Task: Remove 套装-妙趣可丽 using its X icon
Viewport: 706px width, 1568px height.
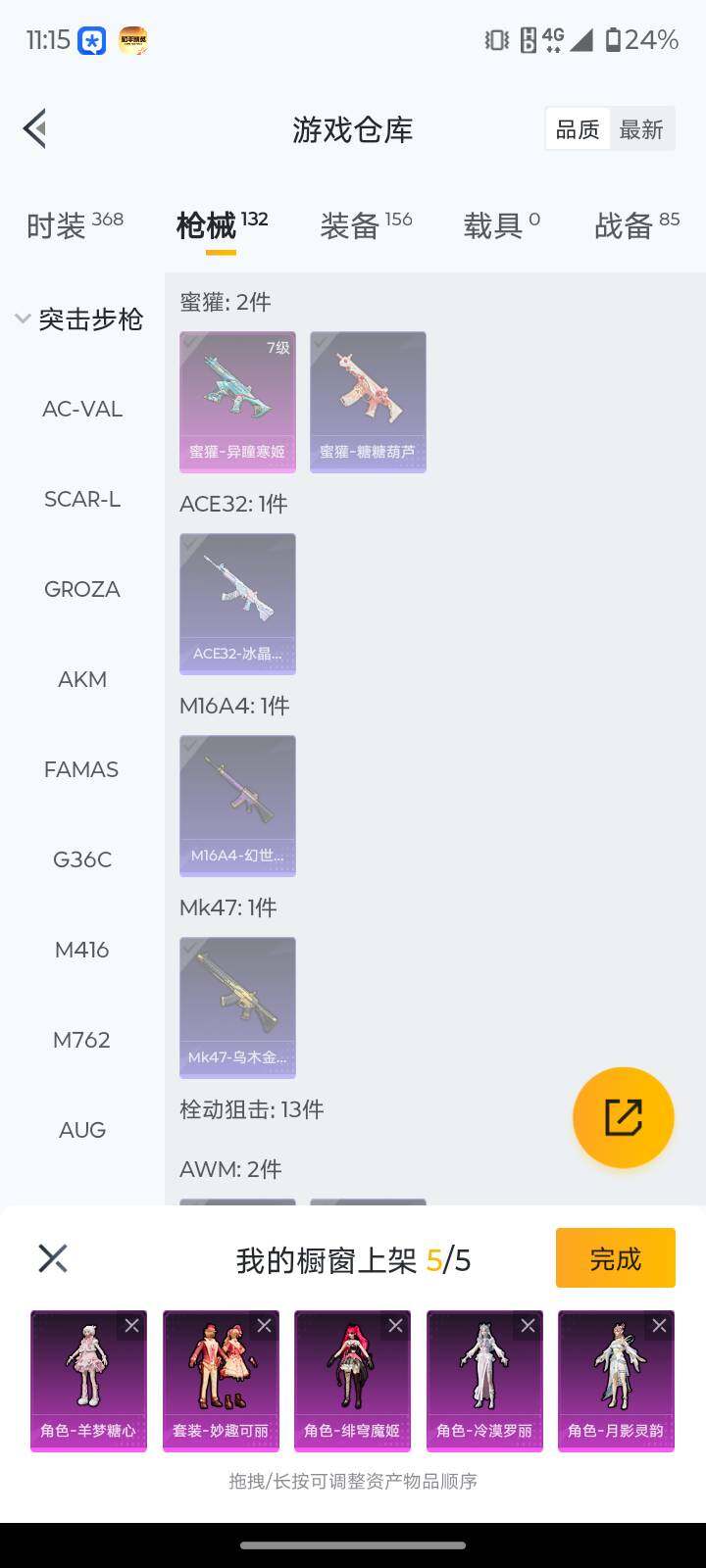Action: pos(265,1325)
